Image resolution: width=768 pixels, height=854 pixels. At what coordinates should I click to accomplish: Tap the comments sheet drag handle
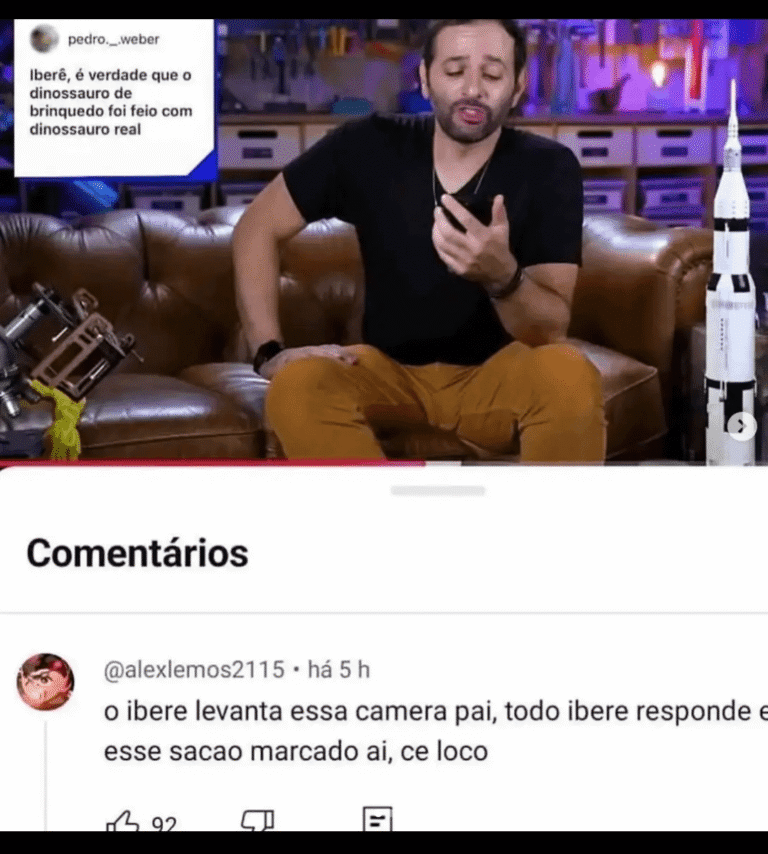(x=437, y=491)
